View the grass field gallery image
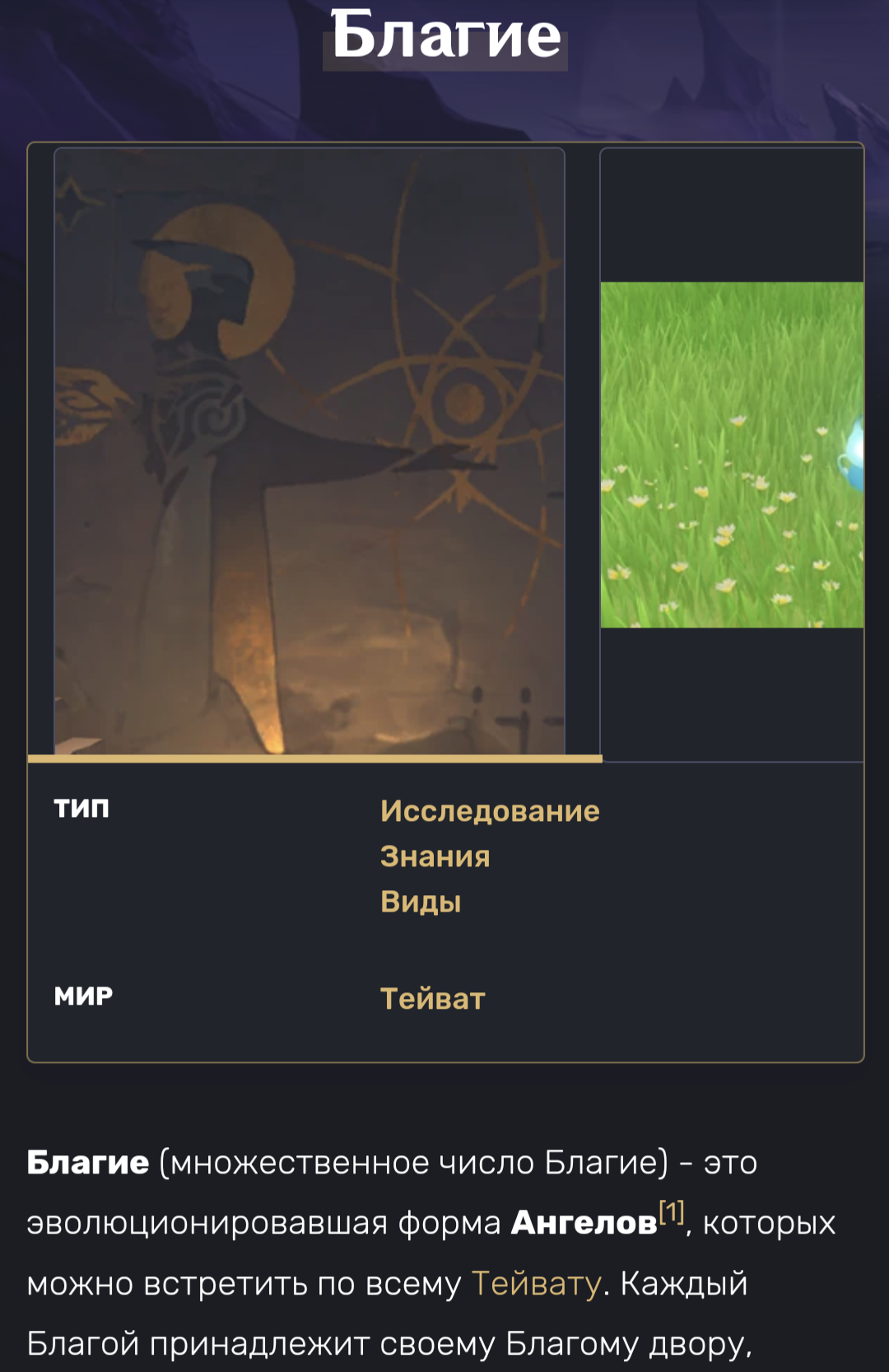The image size is (889, 1372). coord(732,455)
